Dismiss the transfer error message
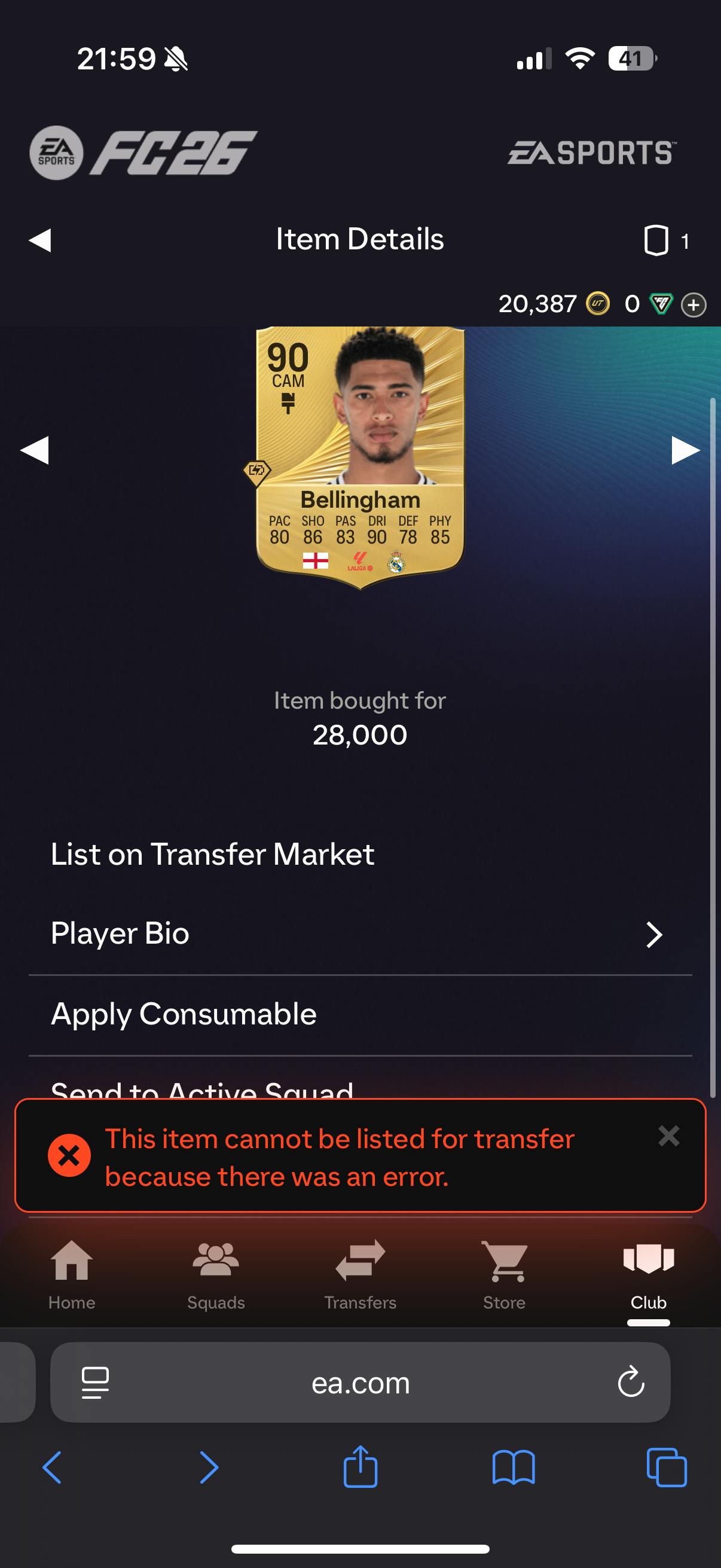Viewport: 721px width, 1568px height. click(x=668, y=1136)
